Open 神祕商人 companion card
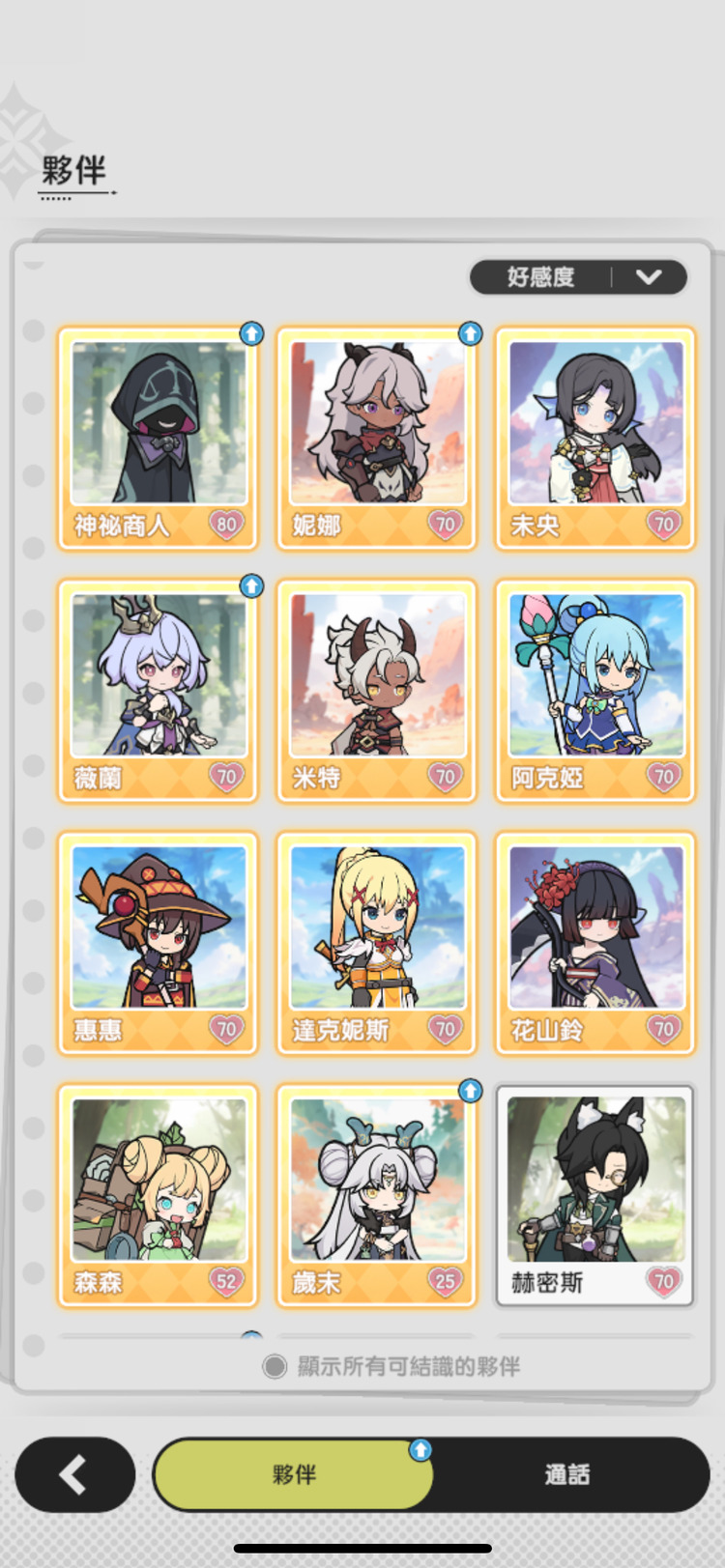 click(158, 439)
